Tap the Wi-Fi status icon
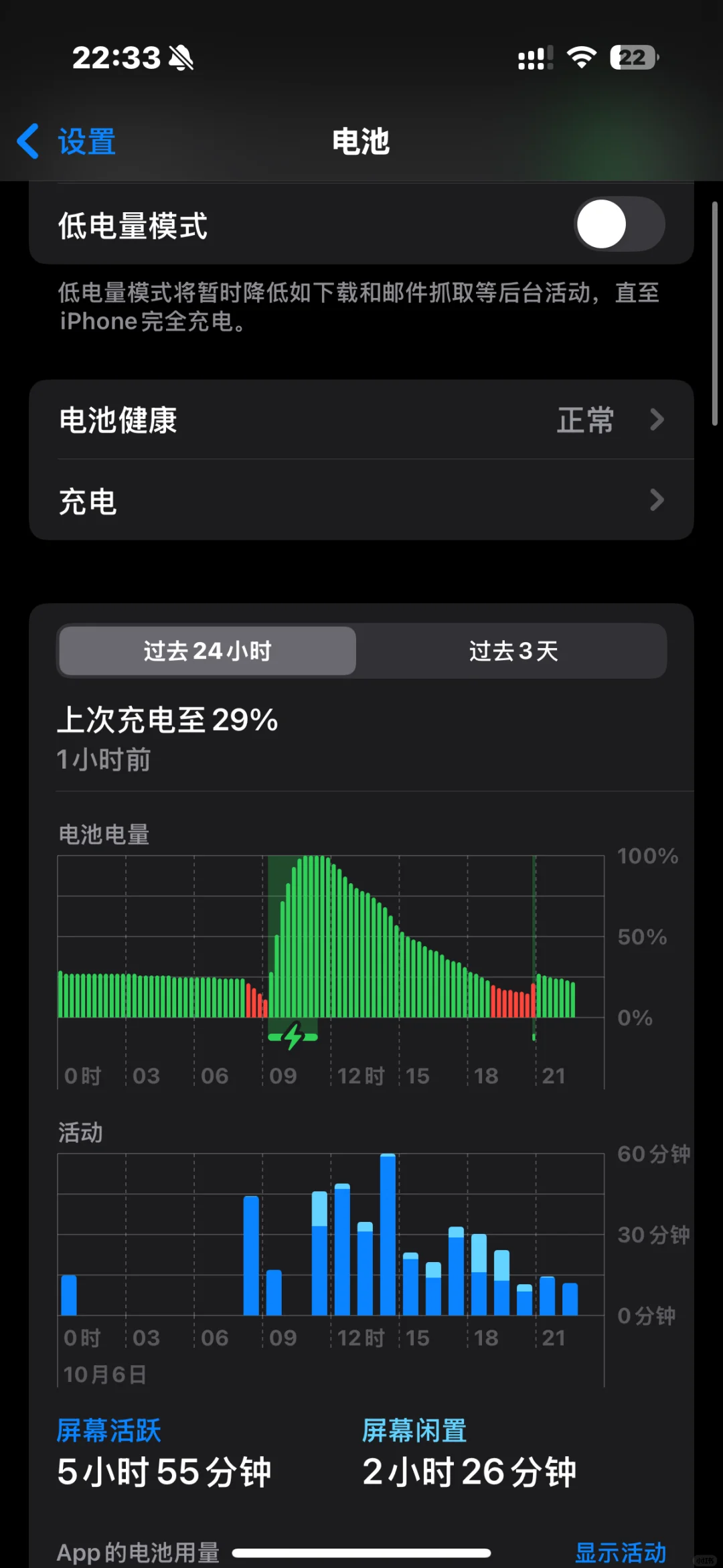Image resolution: width=723 pixels, height=1568 pixels. tap(581, 57)
